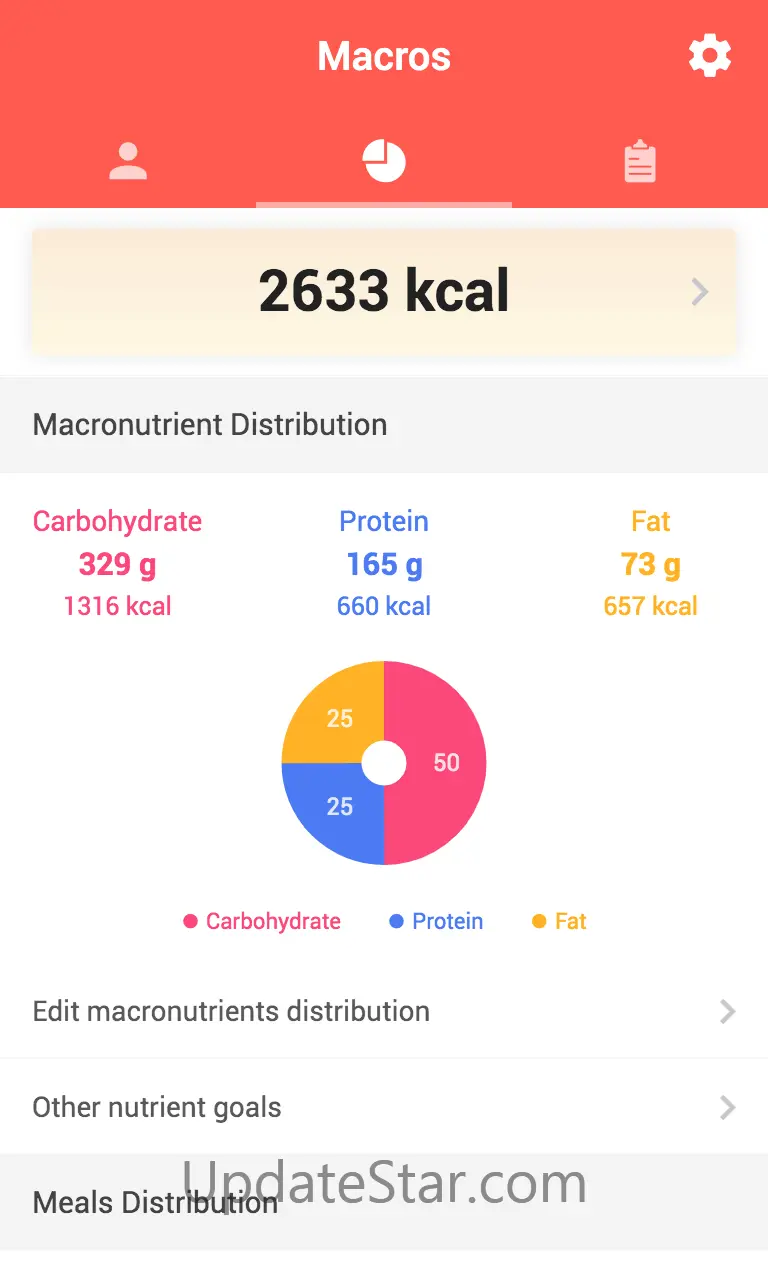Open the settings gear
This screenshot has height=1280, width=768.
(710, 56)
